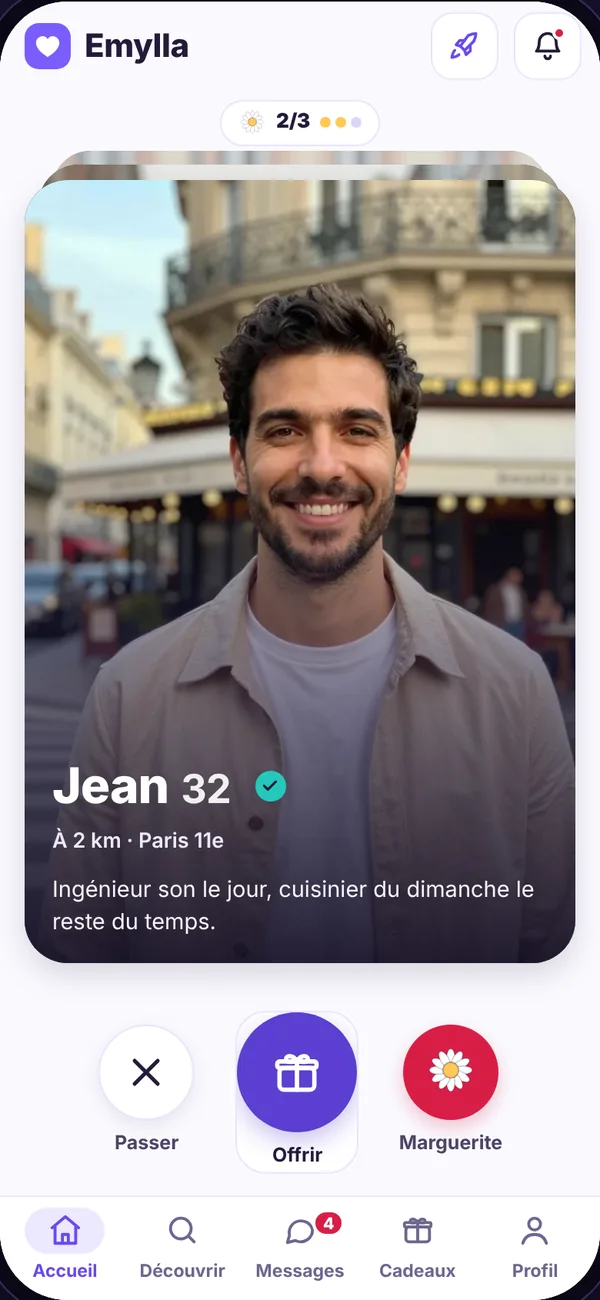Image resolution: width=600 pixels, height=1300 pixels.
Task: Open the Messages tab
Action: coord(300,1245)
